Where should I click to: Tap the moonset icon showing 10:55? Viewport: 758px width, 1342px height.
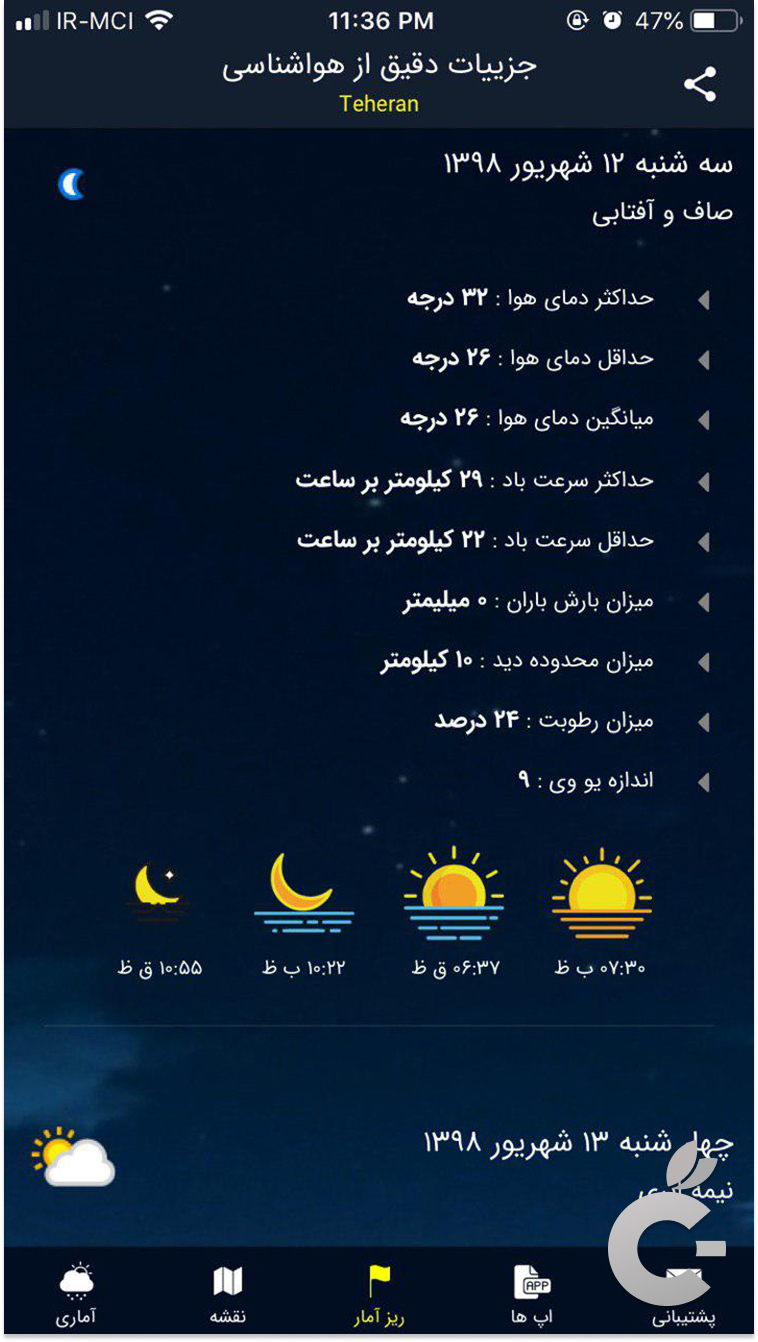coord(156,890)
